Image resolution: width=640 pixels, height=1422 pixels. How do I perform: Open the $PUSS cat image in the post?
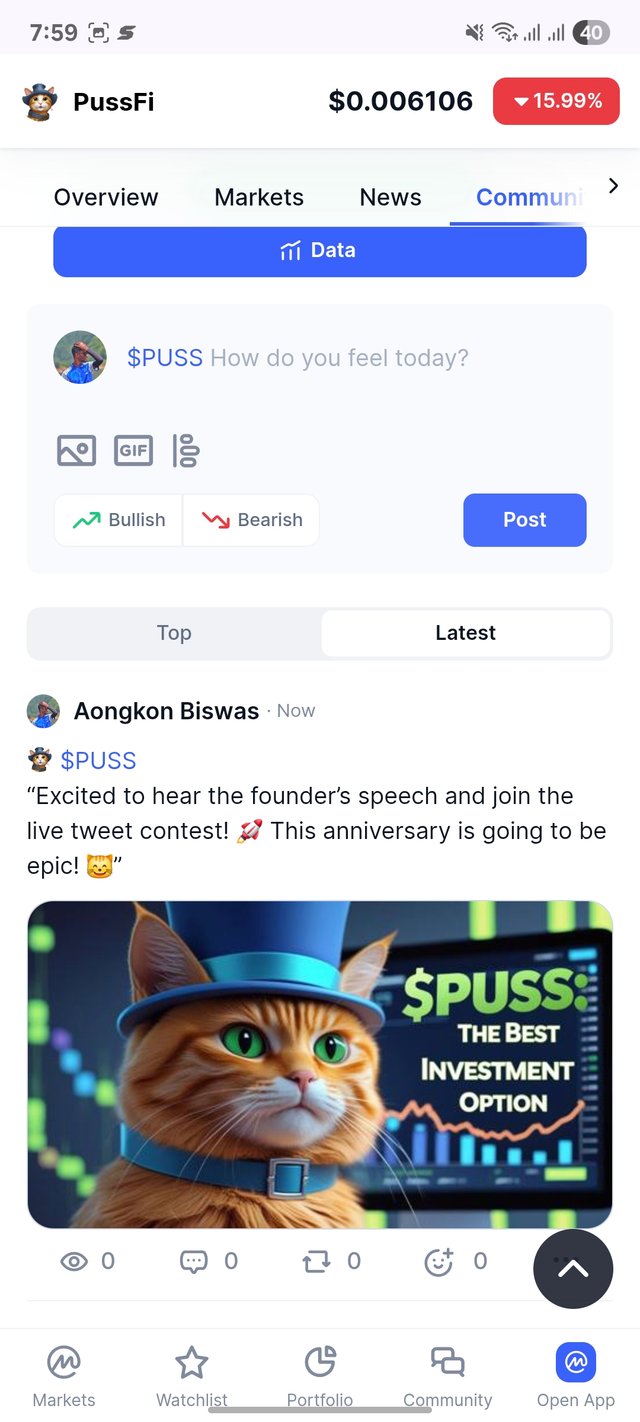tap(319, 1064)
